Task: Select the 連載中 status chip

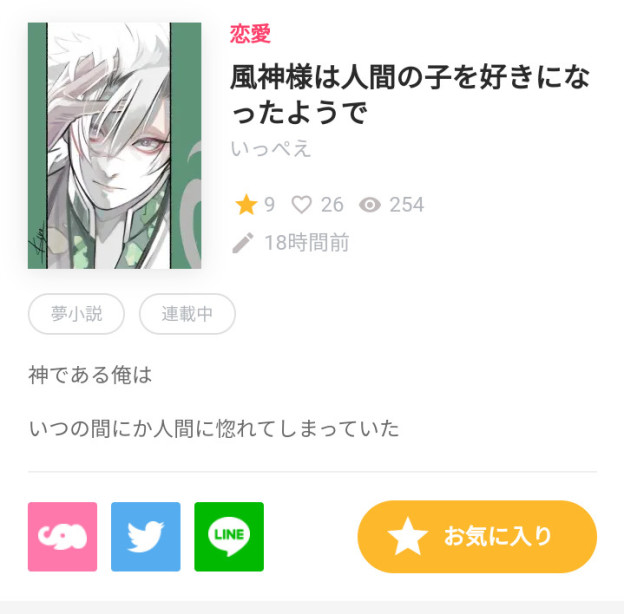Action: click(187, 314)
